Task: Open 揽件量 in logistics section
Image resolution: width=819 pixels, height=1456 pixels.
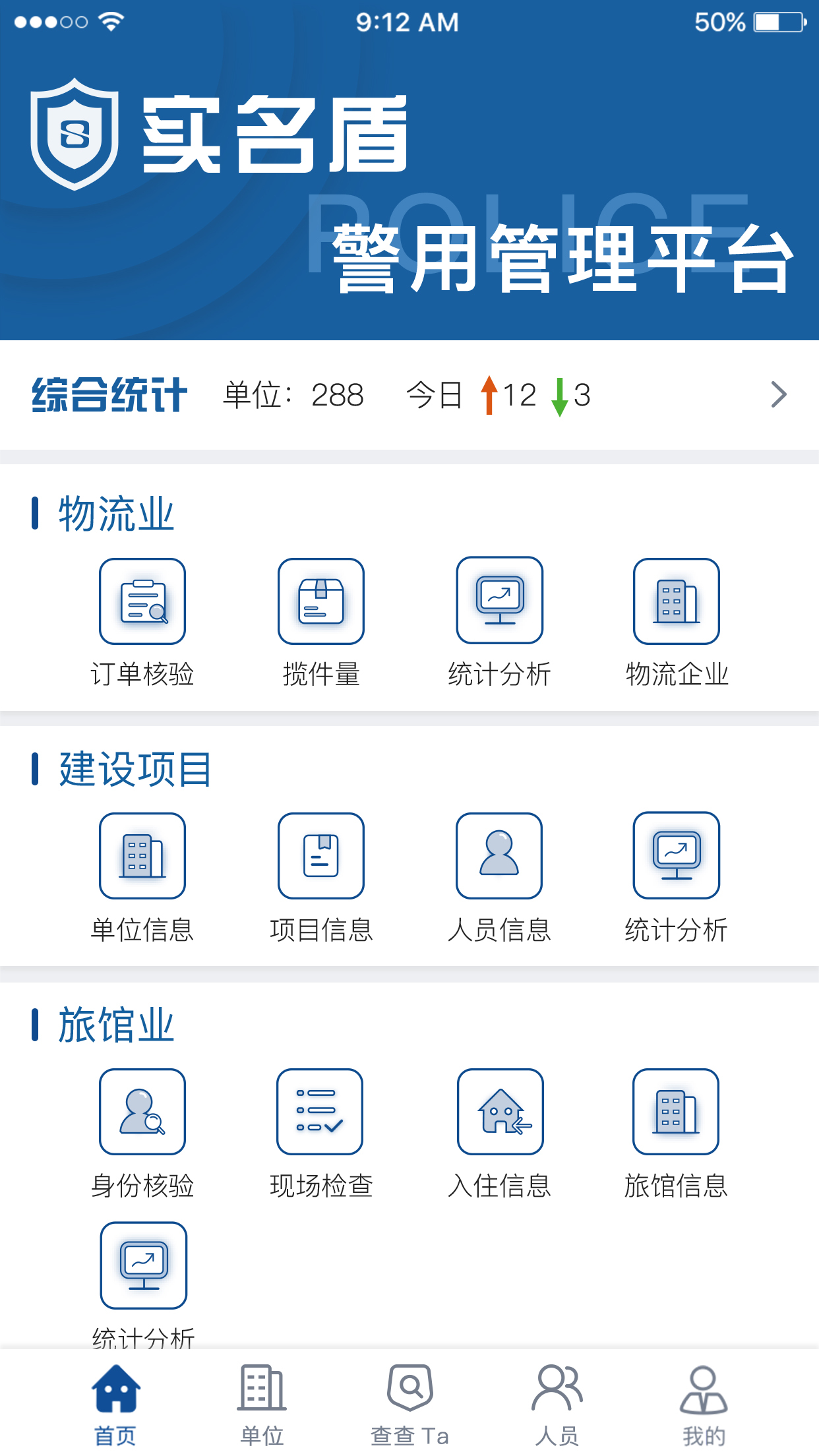Action: (x=321, y=601)
